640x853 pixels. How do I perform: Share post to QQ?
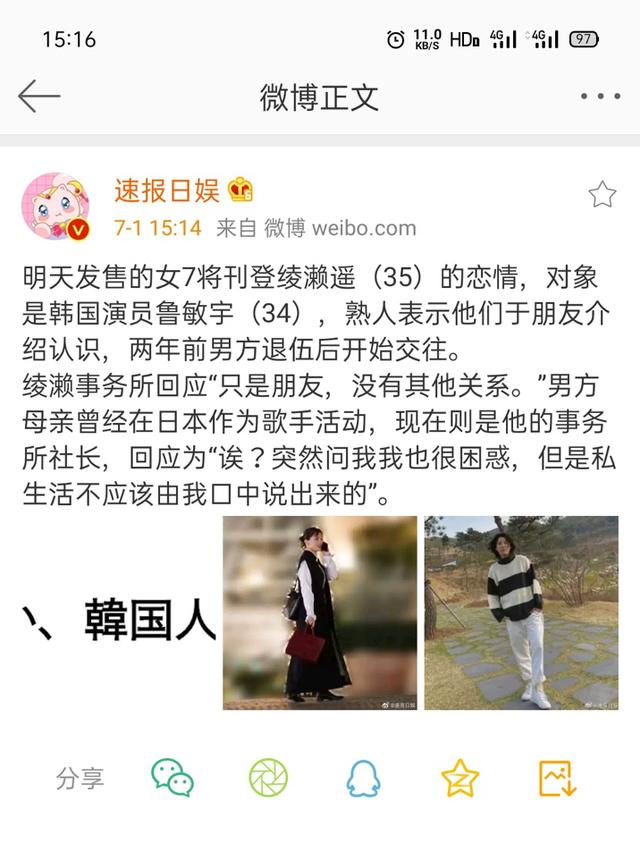click(x=364, y=777)
